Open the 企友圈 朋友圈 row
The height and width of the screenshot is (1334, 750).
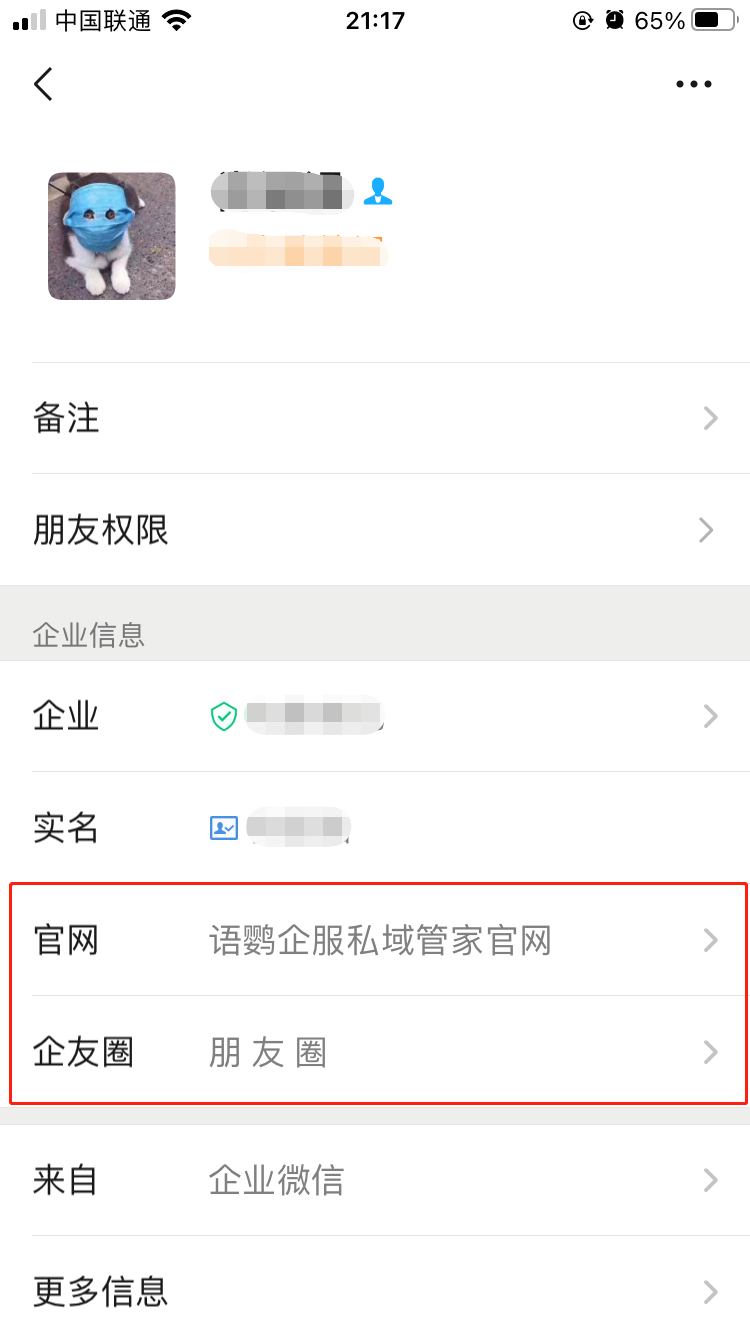(x=375, y=1052)
